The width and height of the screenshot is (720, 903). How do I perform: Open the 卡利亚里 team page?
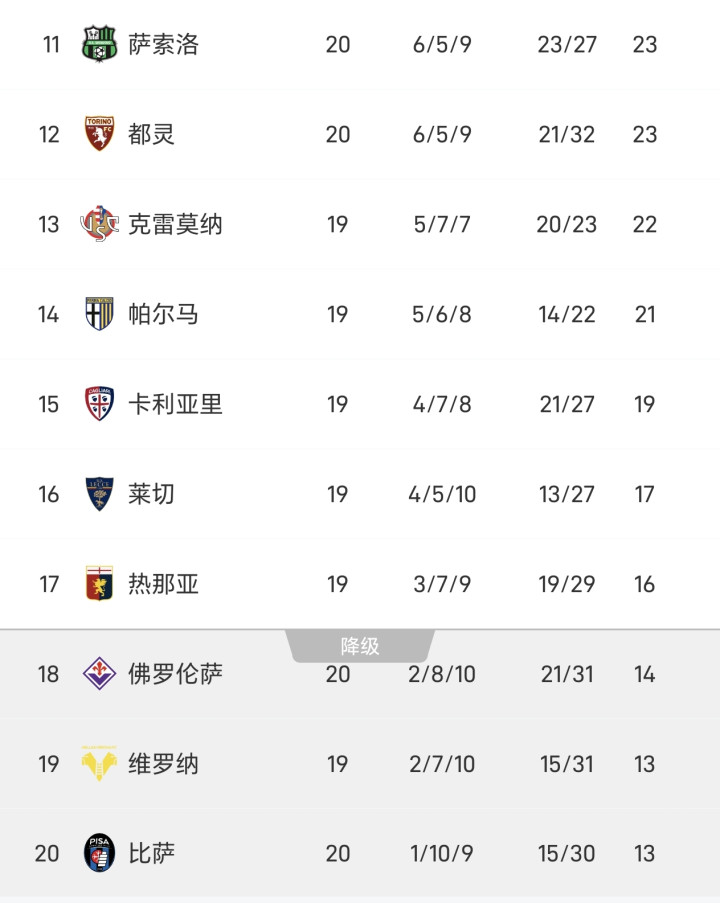point(175,405)
